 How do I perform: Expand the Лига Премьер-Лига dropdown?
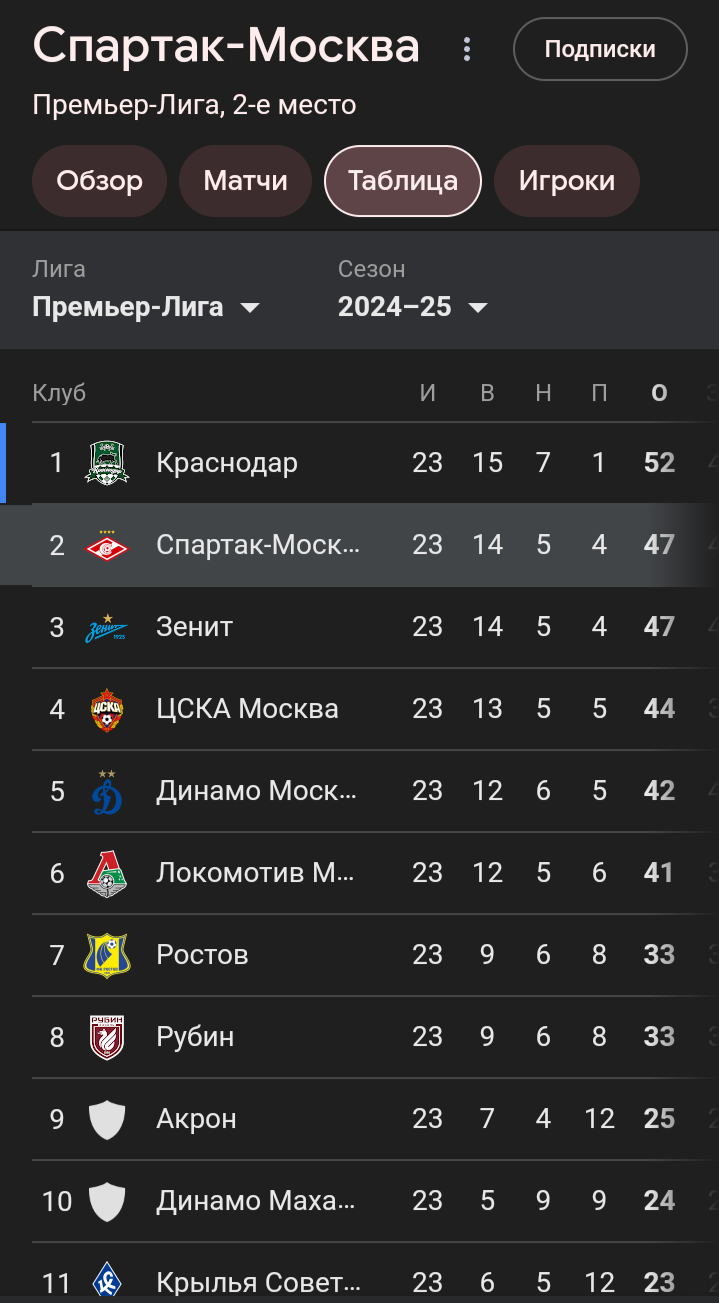(x=146, y=290)
